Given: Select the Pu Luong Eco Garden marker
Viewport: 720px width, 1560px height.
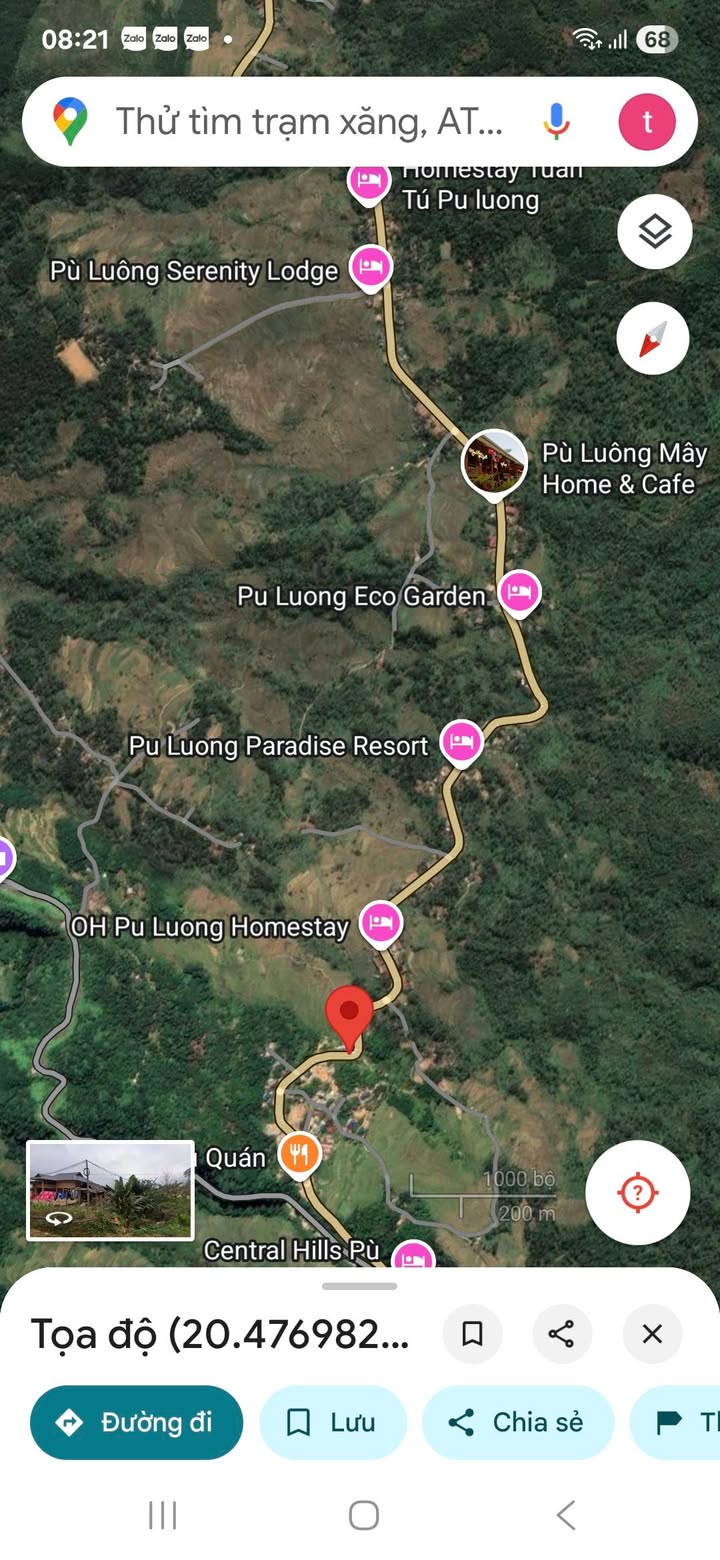Looking at the screenshot, I should click(518, 593).
